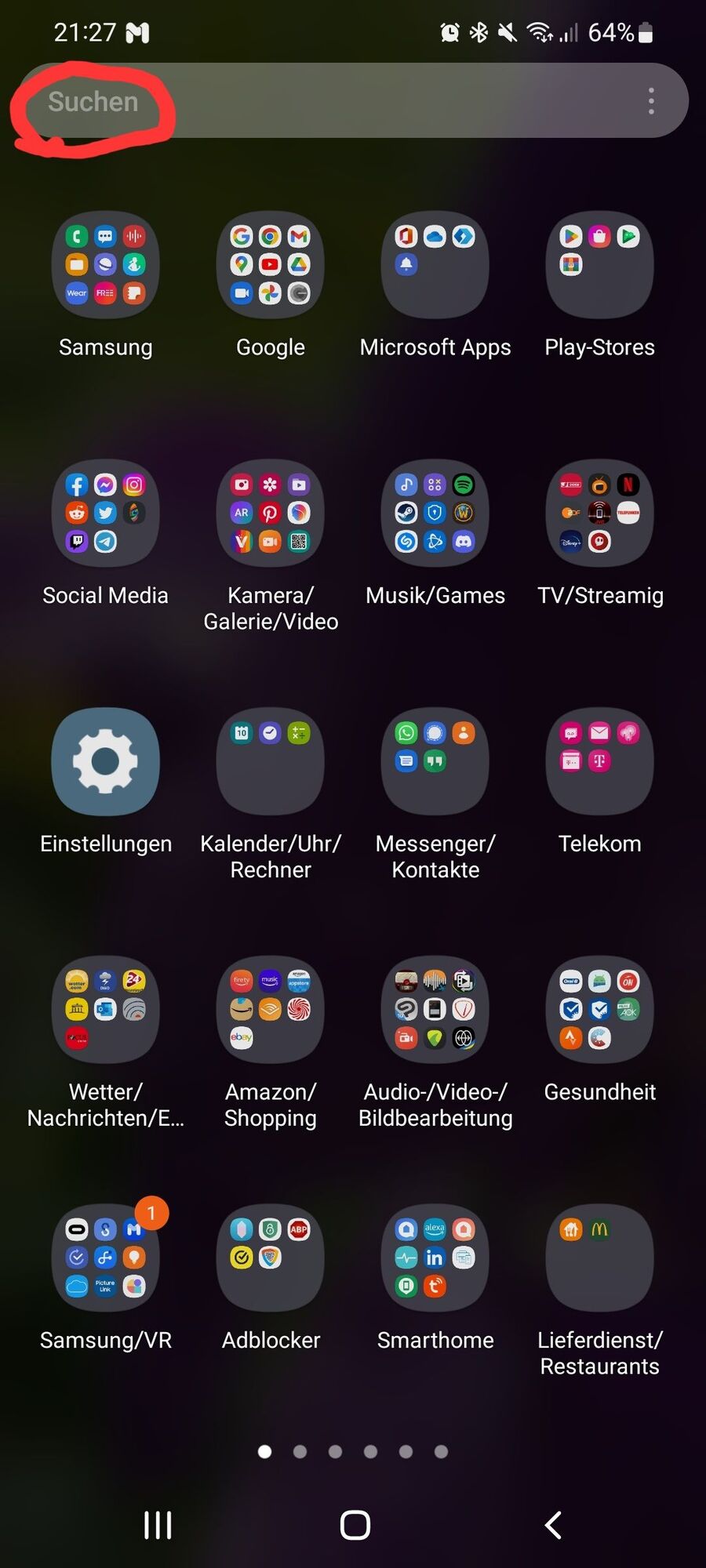Go to the home screen
The image size is (706, 1568).
pos(355,1525)
